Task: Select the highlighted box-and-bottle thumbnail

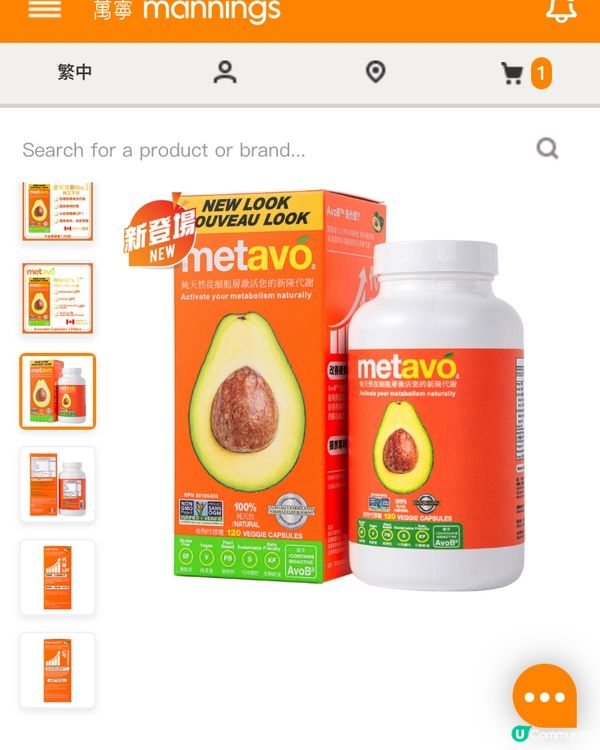Action: tap(58, 391)
